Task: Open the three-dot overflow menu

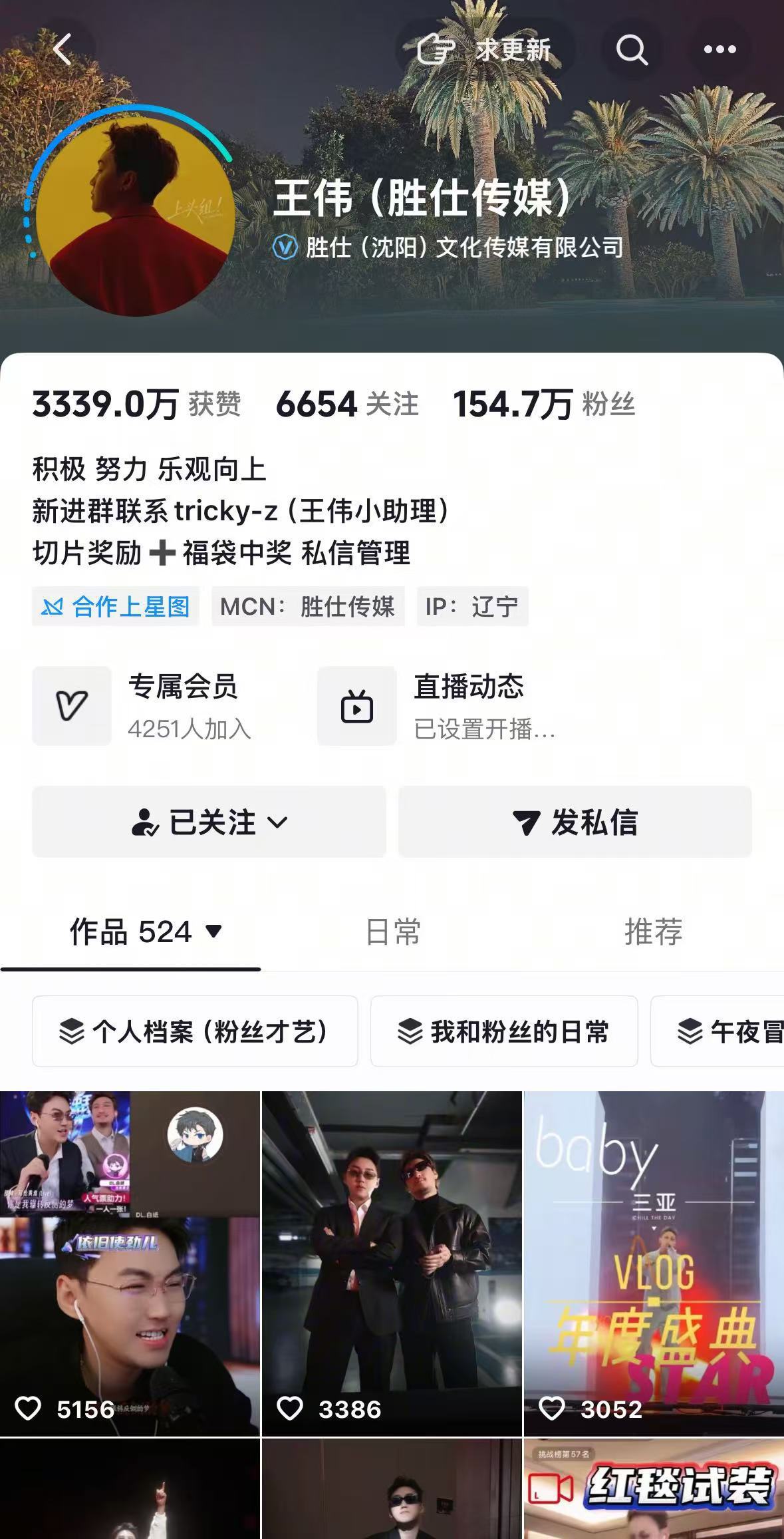Action: point(719,49)
